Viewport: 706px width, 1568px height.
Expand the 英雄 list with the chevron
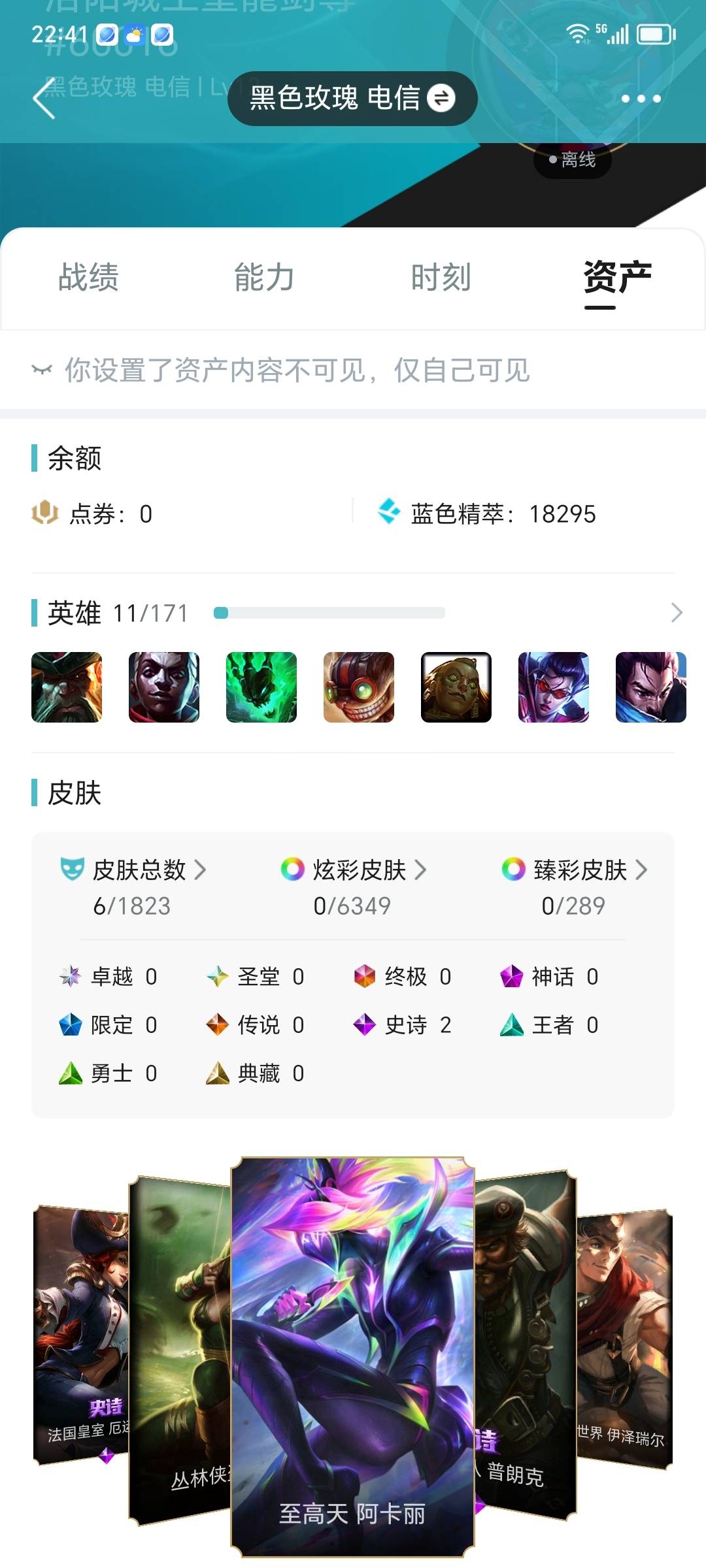677,613
